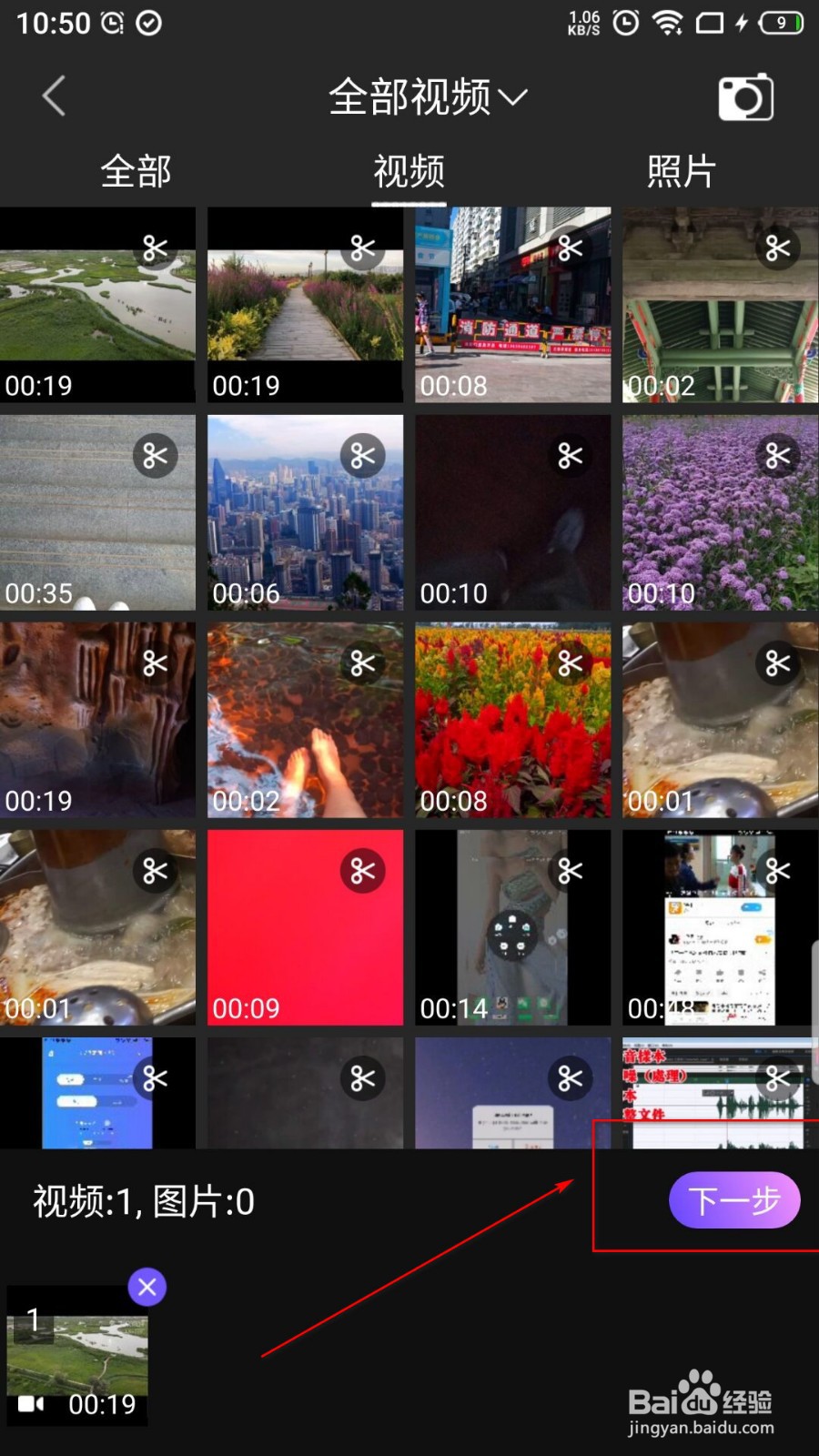
Task: Select the dark 00:10 video
Action: (x=513, y=512)
